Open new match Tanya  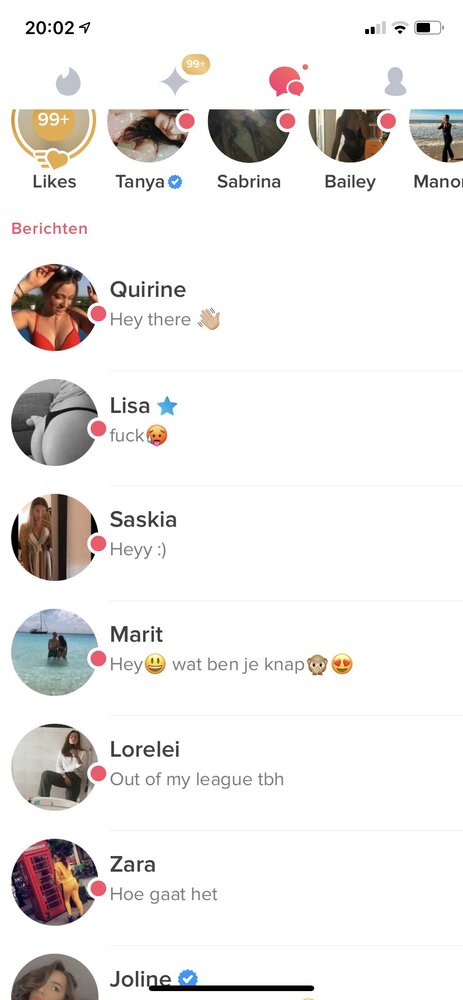(148, 150)
